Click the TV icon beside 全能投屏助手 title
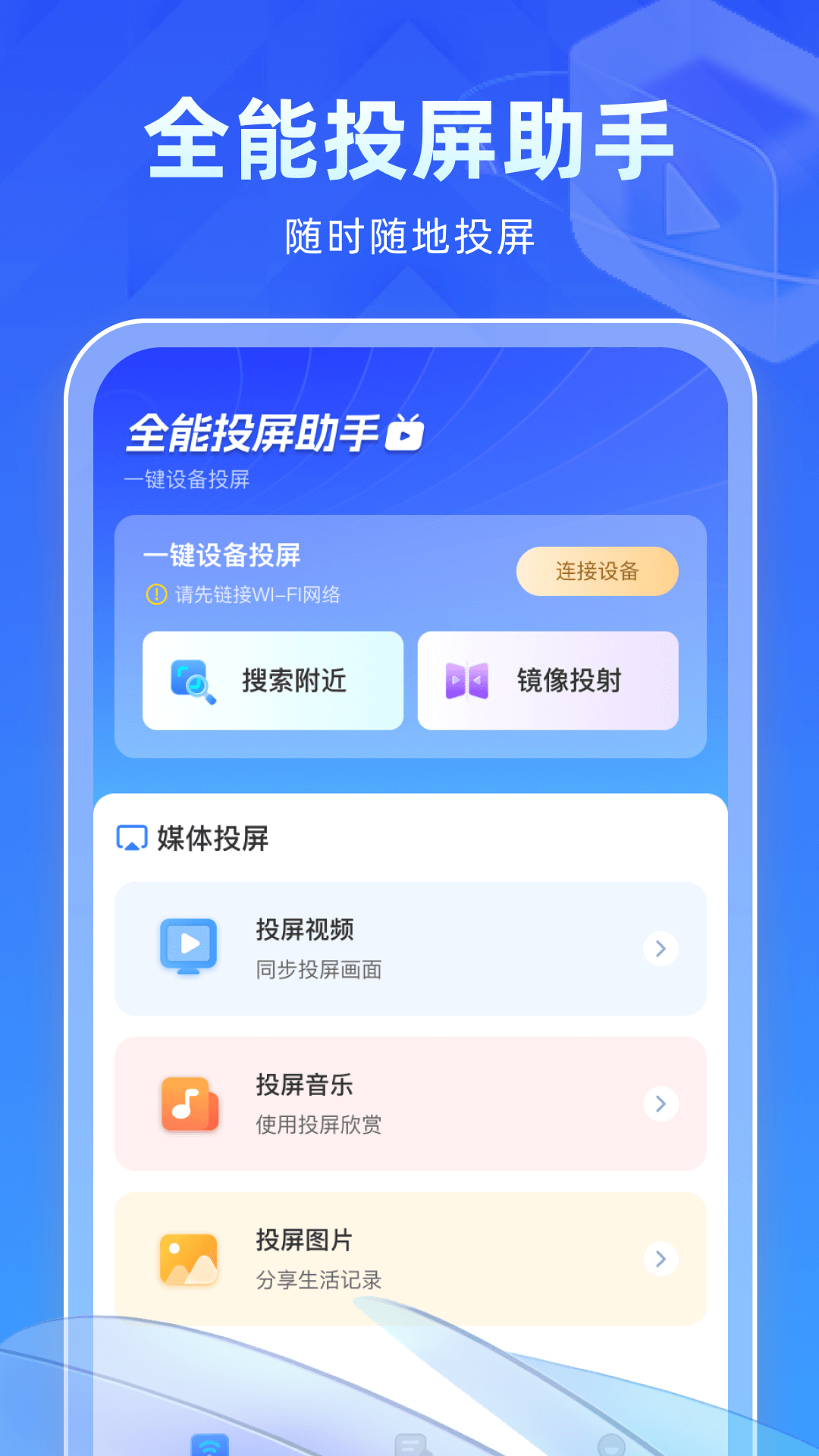The width and height of the screenshot is (819, 1456). coord(406,434)
